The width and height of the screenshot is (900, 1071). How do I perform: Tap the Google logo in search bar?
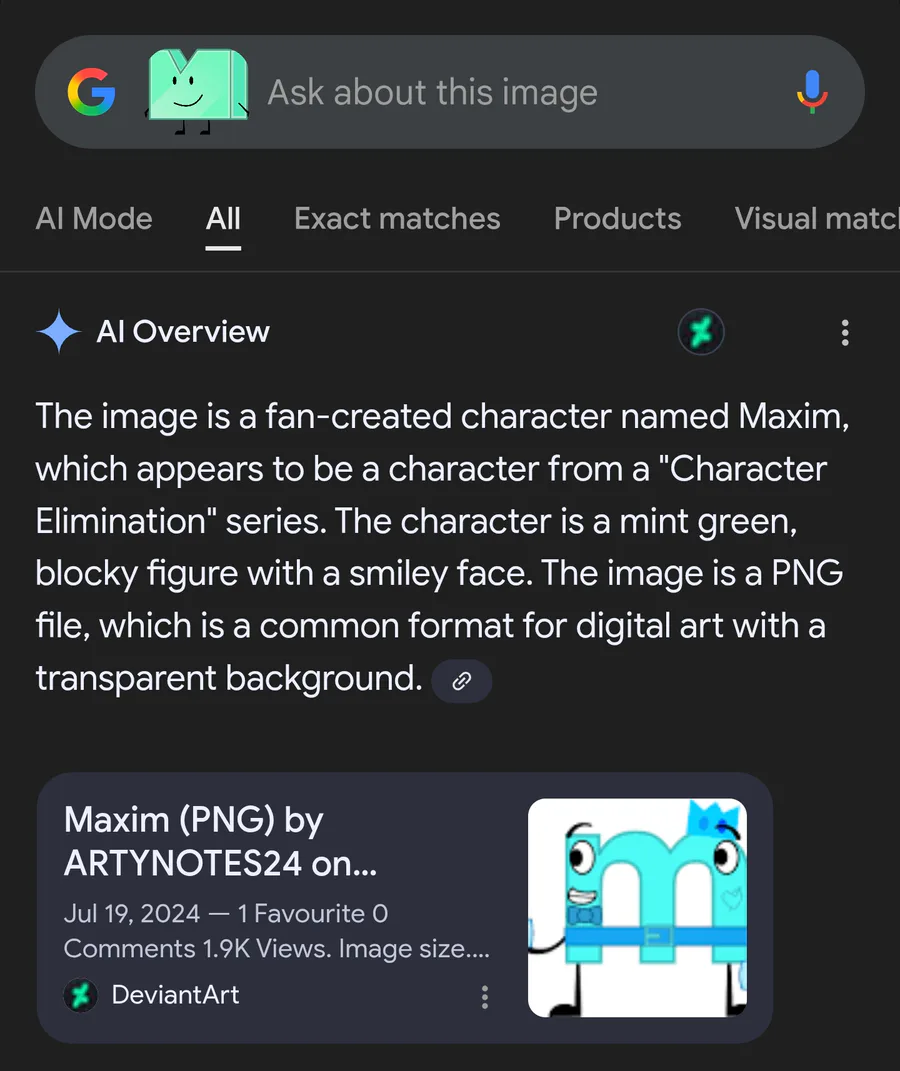(92, 93)
